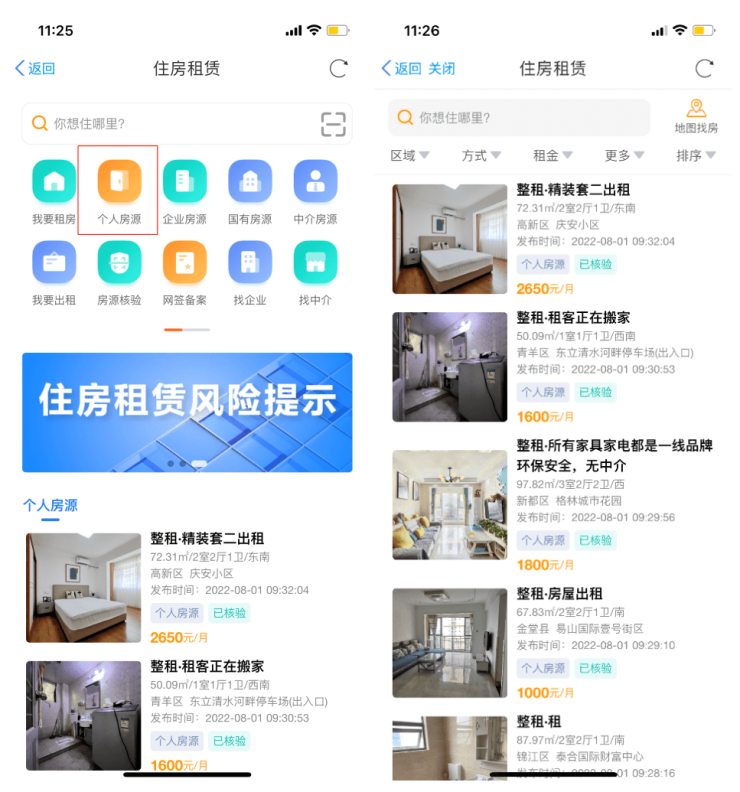Open the scan icon in search box
740x792 pixels.
coord(333,124)
